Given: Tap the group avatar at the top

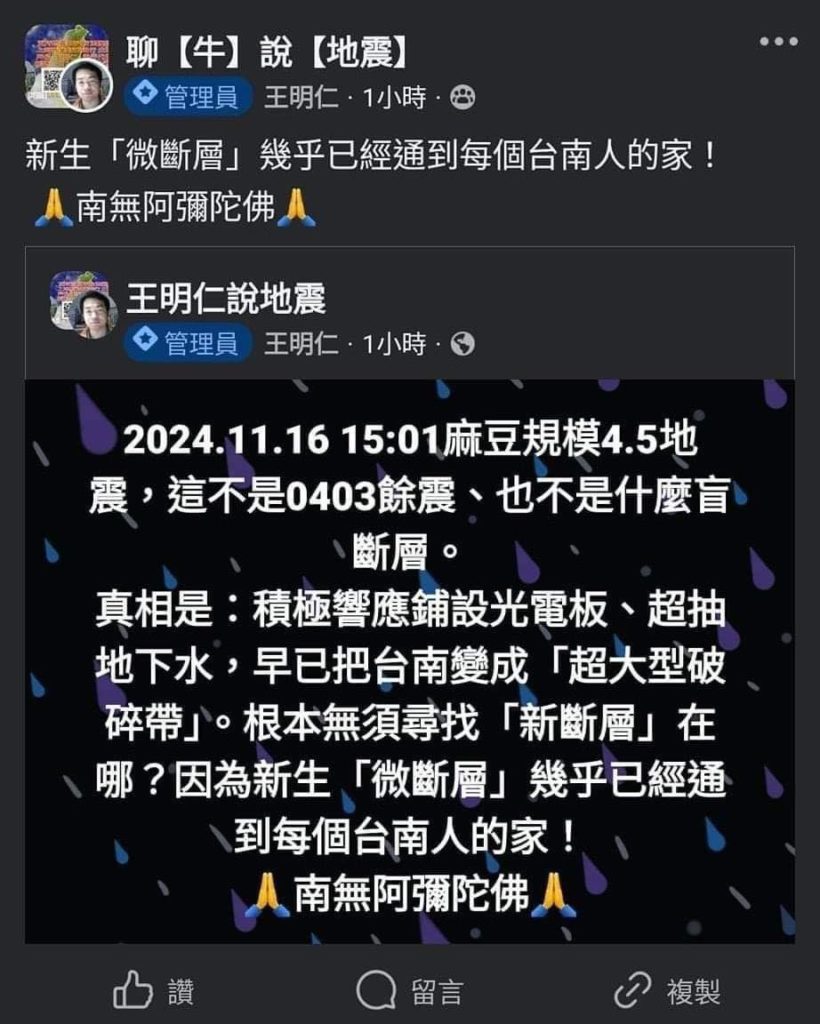Looking at the screenshot, I should point(66,67).
